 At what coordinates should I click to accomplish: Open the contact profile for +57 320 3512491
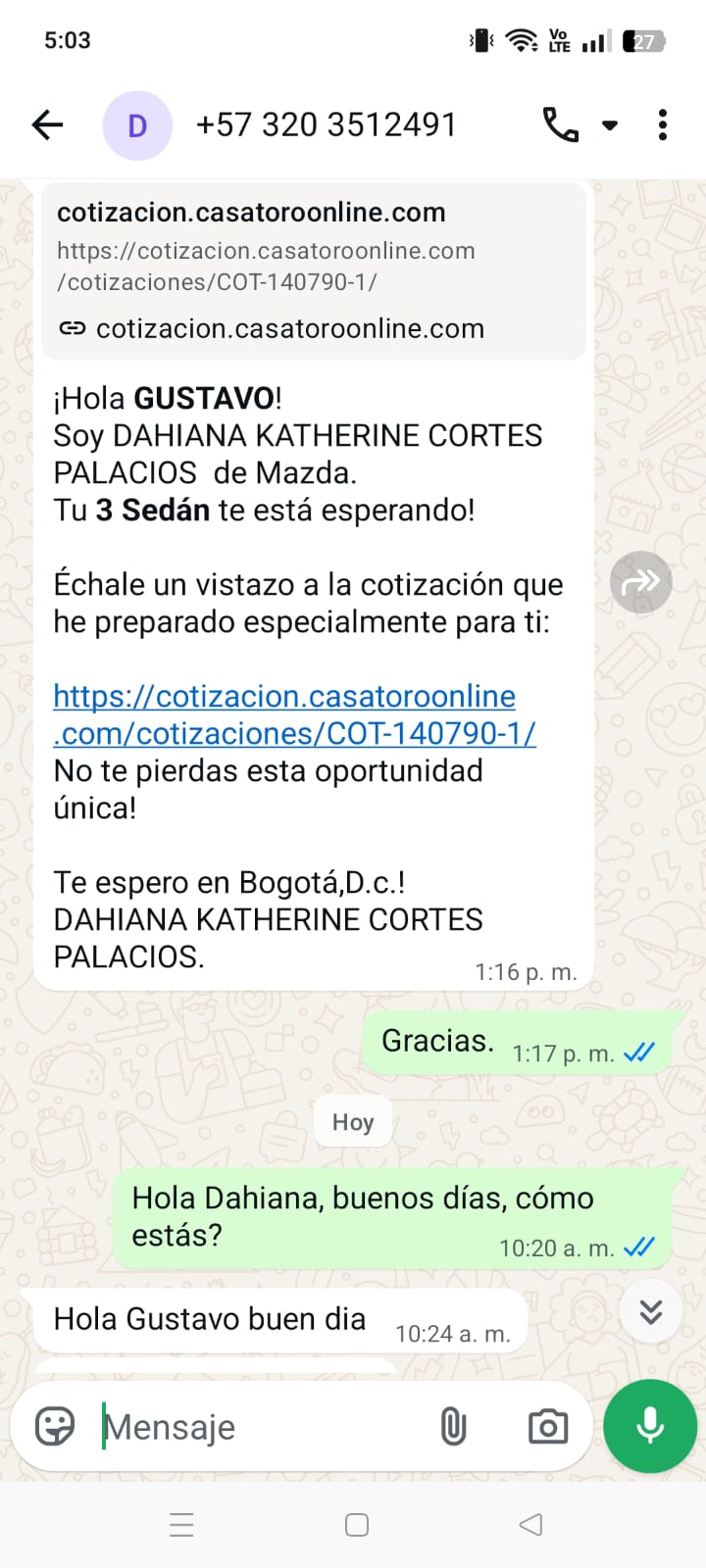click(x=326, y=124)
